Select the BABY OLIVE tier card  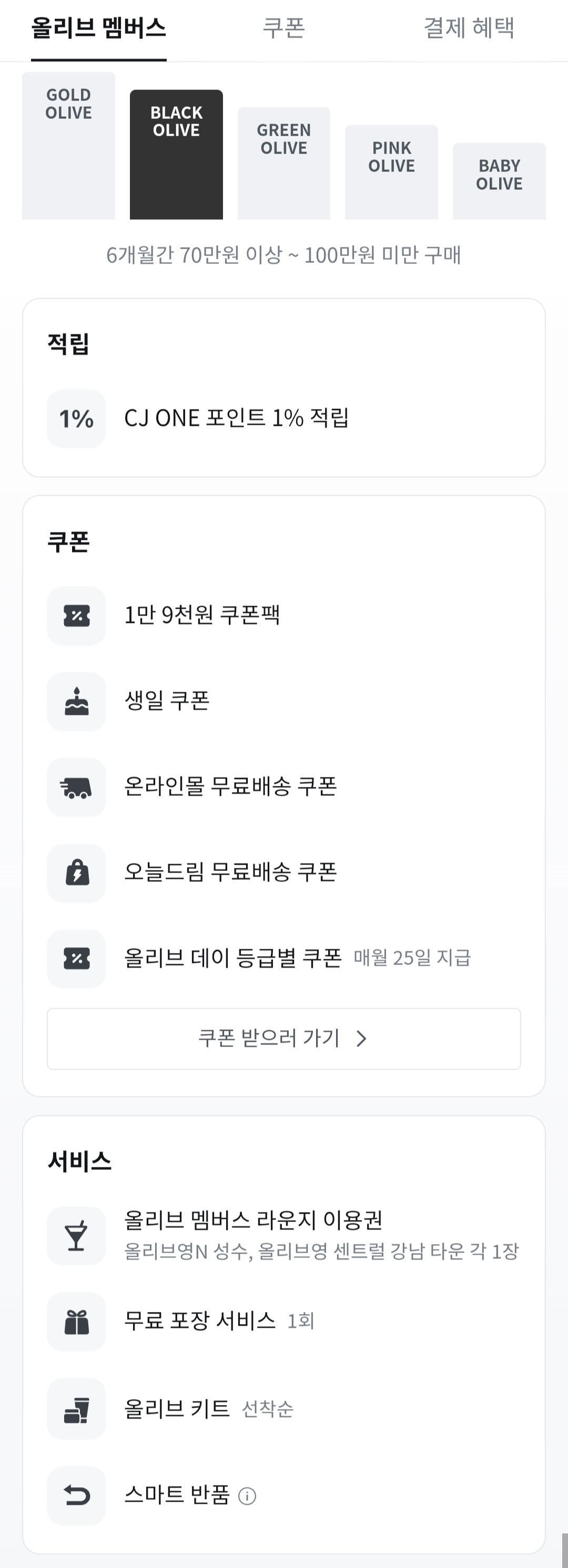click(x=499, y=181)
